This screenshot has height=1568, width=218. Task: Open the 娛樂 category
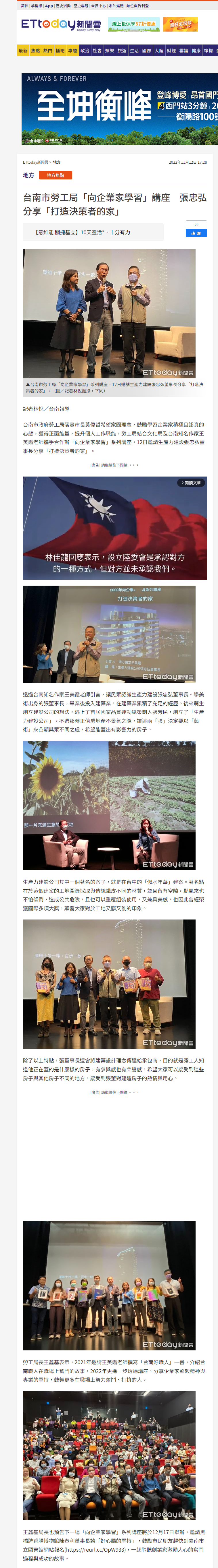[109, 51]
